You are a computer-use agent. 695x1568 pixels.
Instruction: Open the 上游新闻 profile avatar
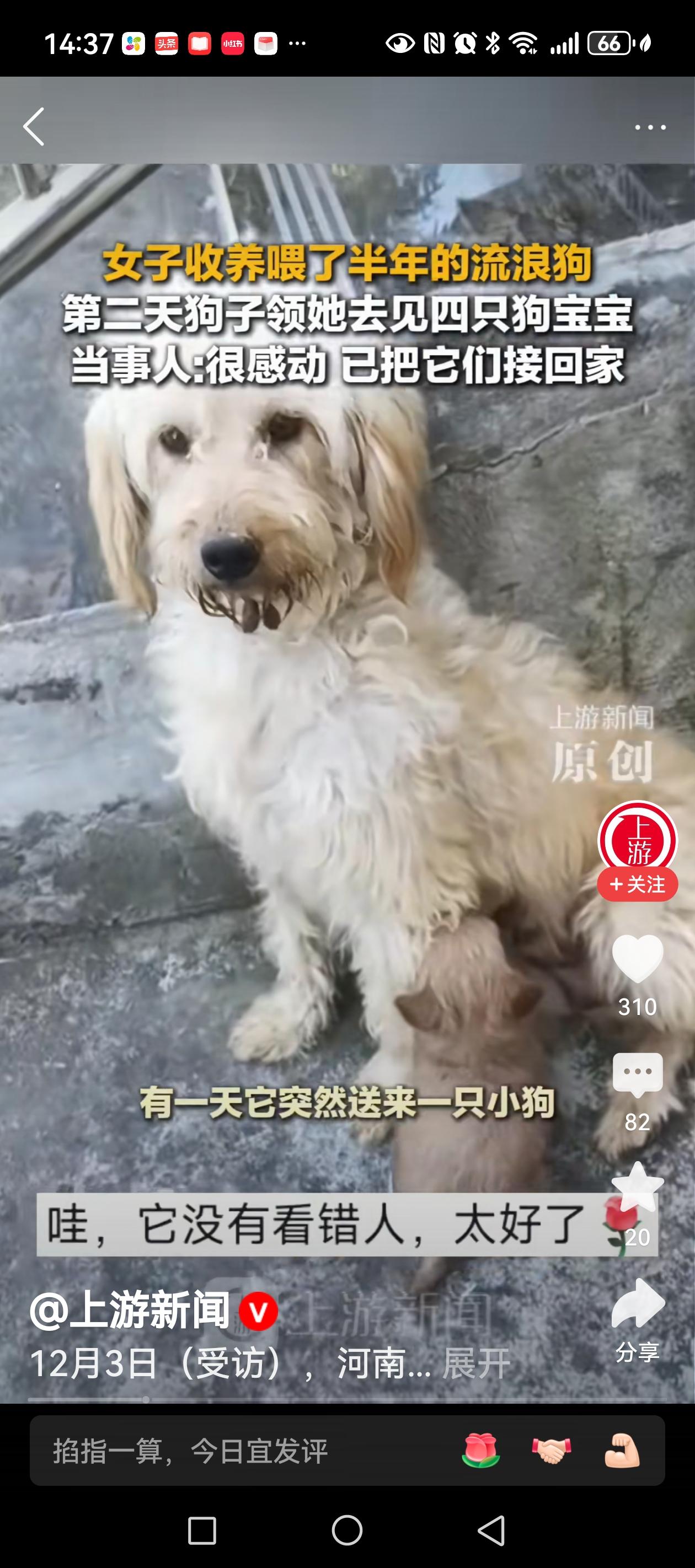tap(637, 840)
